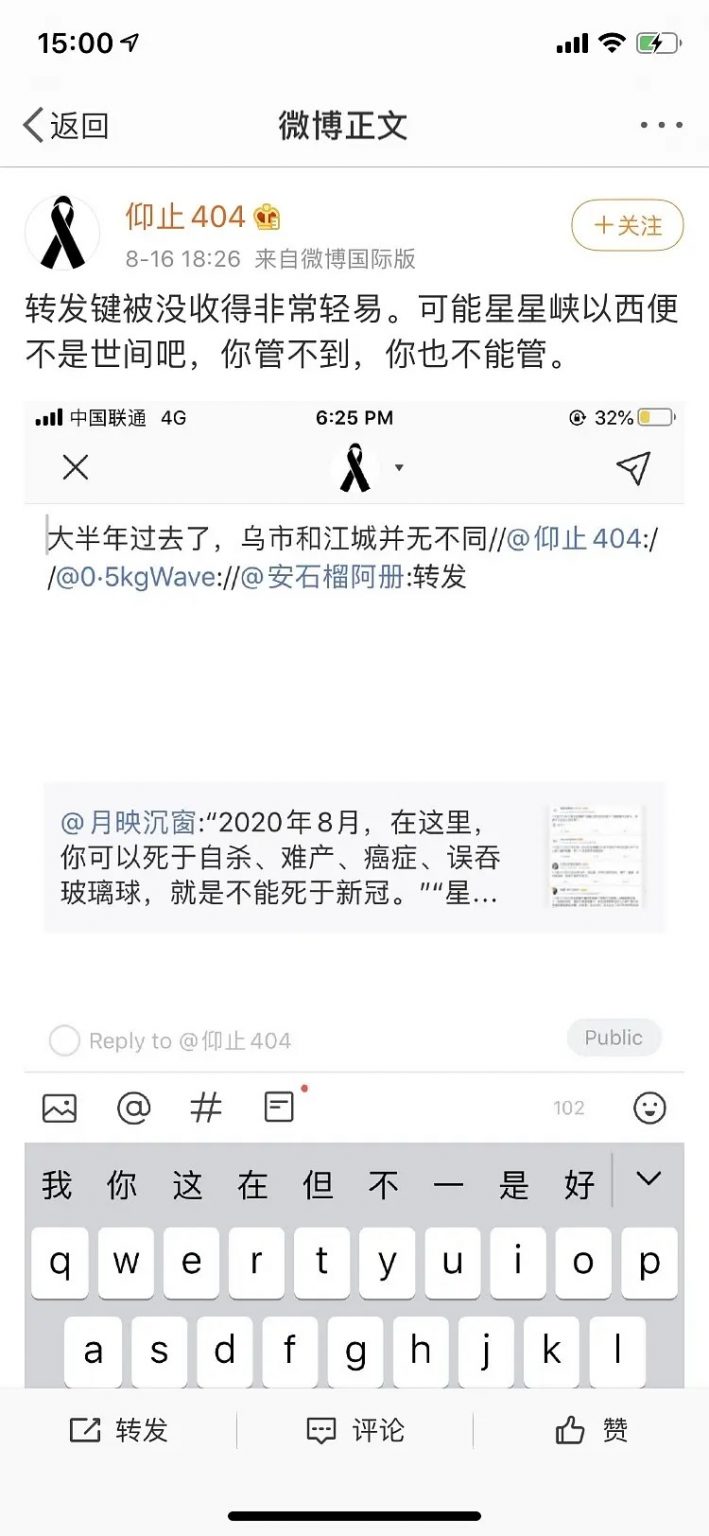Follow the author with +关注
The width and height of the screenshot is (709, 1536).
(627, 225)
